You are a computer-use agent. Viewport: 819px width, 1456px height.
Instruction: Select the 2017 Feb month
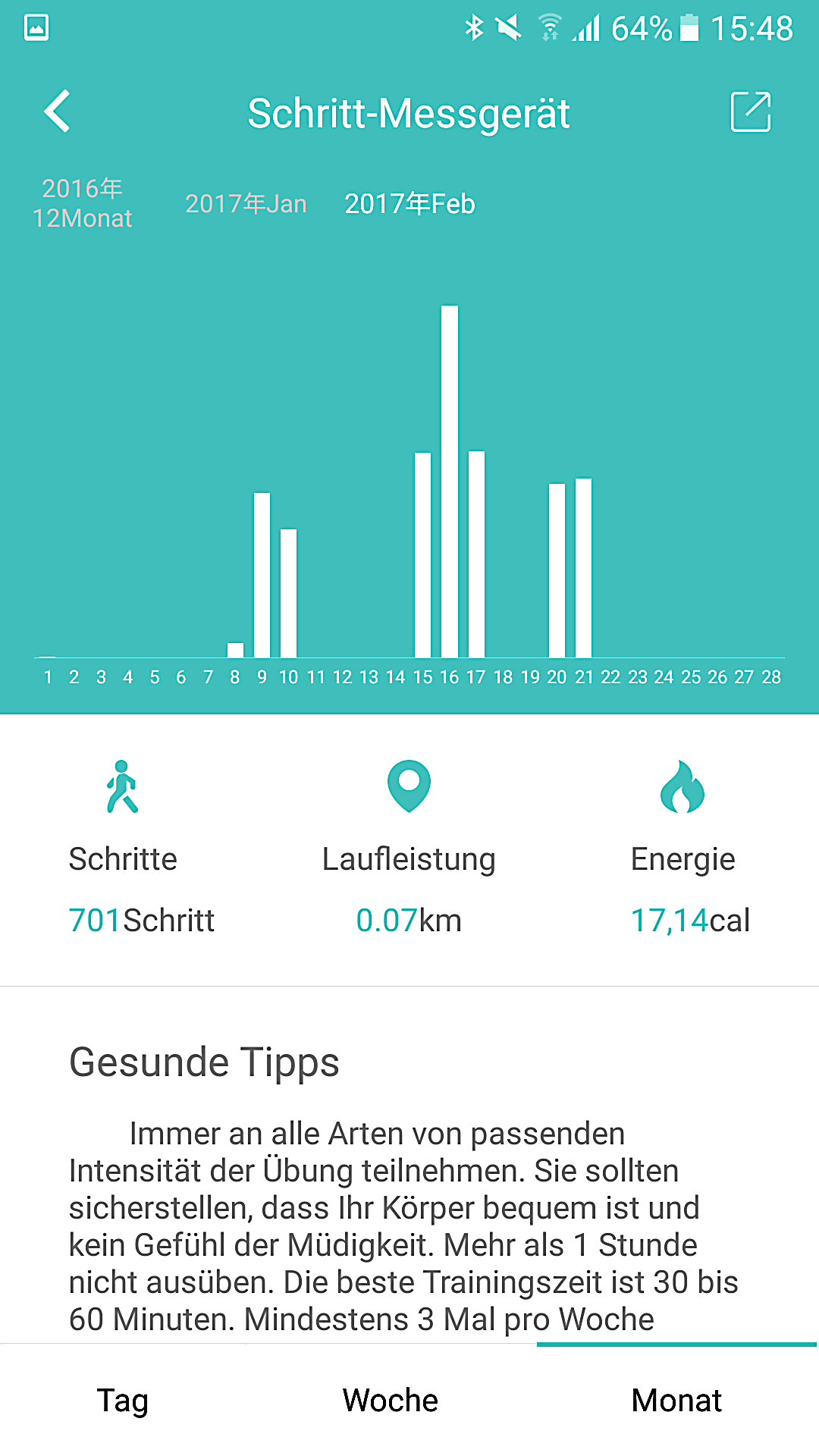tap(409, 203)
